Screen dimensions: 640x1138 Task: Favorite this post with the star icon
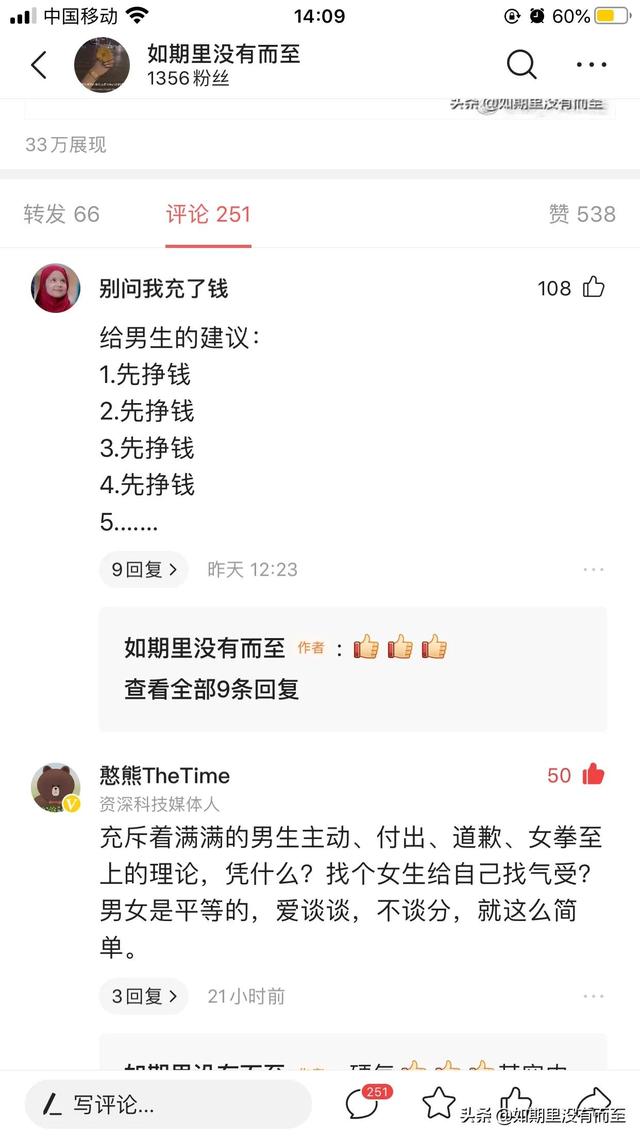click(x=439, y=1103)
